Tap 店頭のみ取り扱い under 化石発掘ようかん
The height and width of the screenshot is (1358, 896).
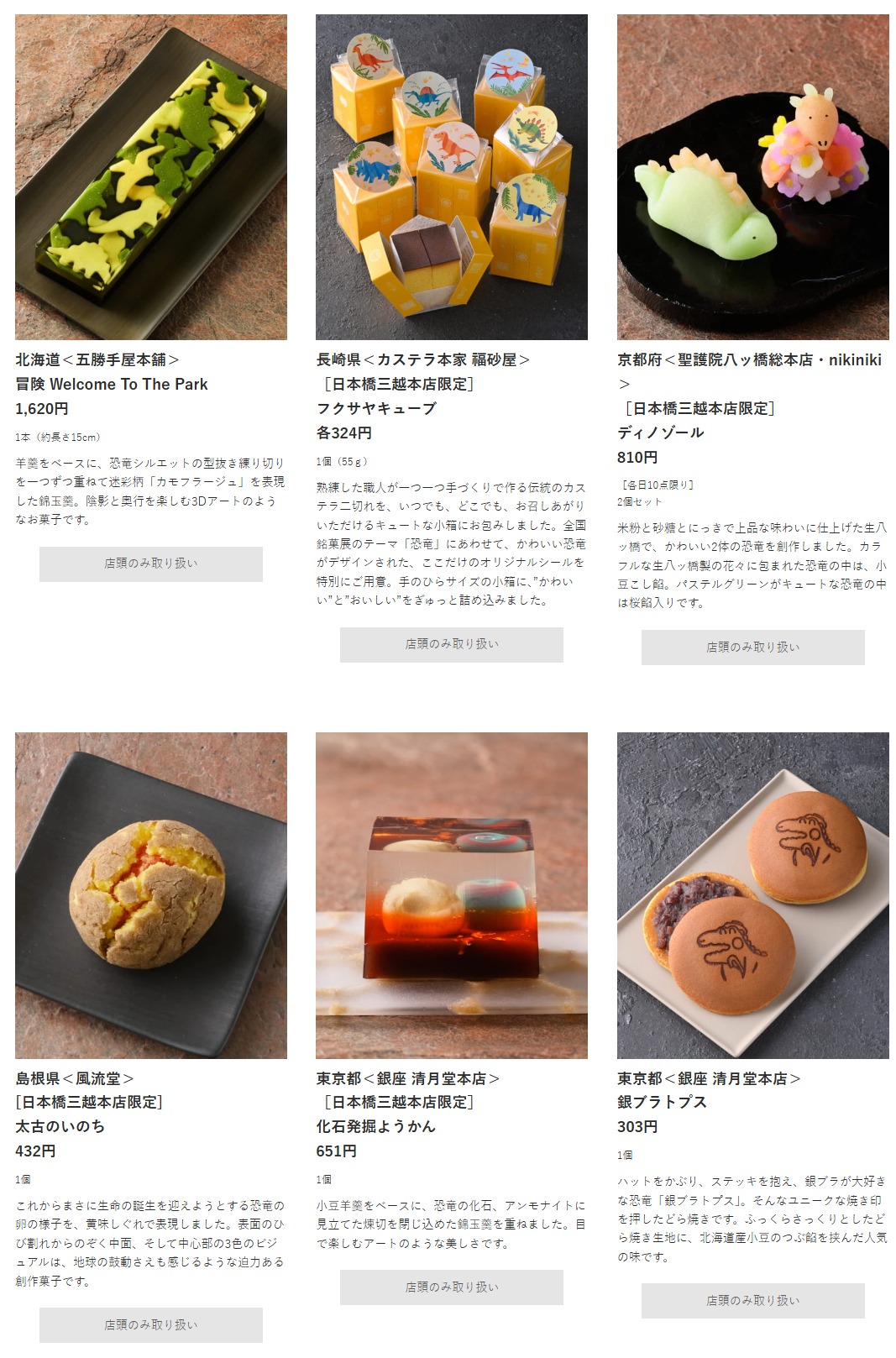tap(452, 1287)
